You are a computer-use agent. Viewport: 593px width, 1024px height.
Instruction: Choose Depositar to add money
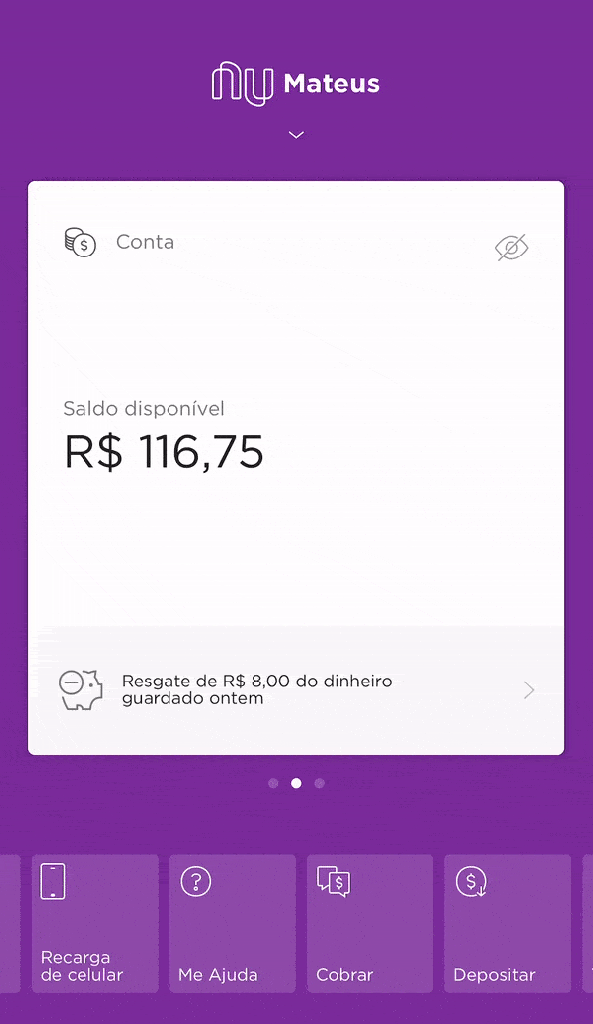click(507, 923)
